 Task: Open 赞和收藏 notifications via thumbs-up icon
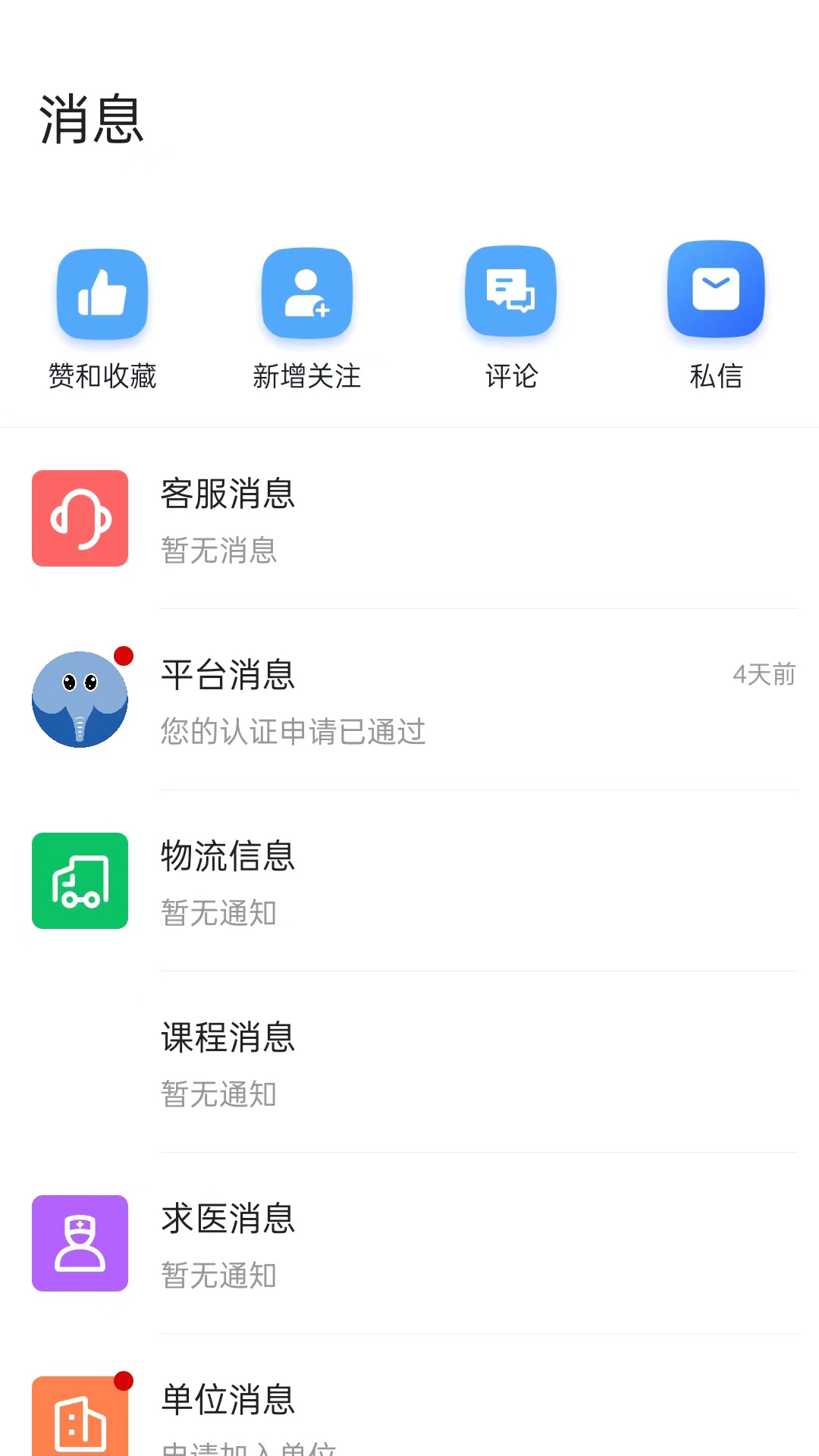click(x=102, y=293)
